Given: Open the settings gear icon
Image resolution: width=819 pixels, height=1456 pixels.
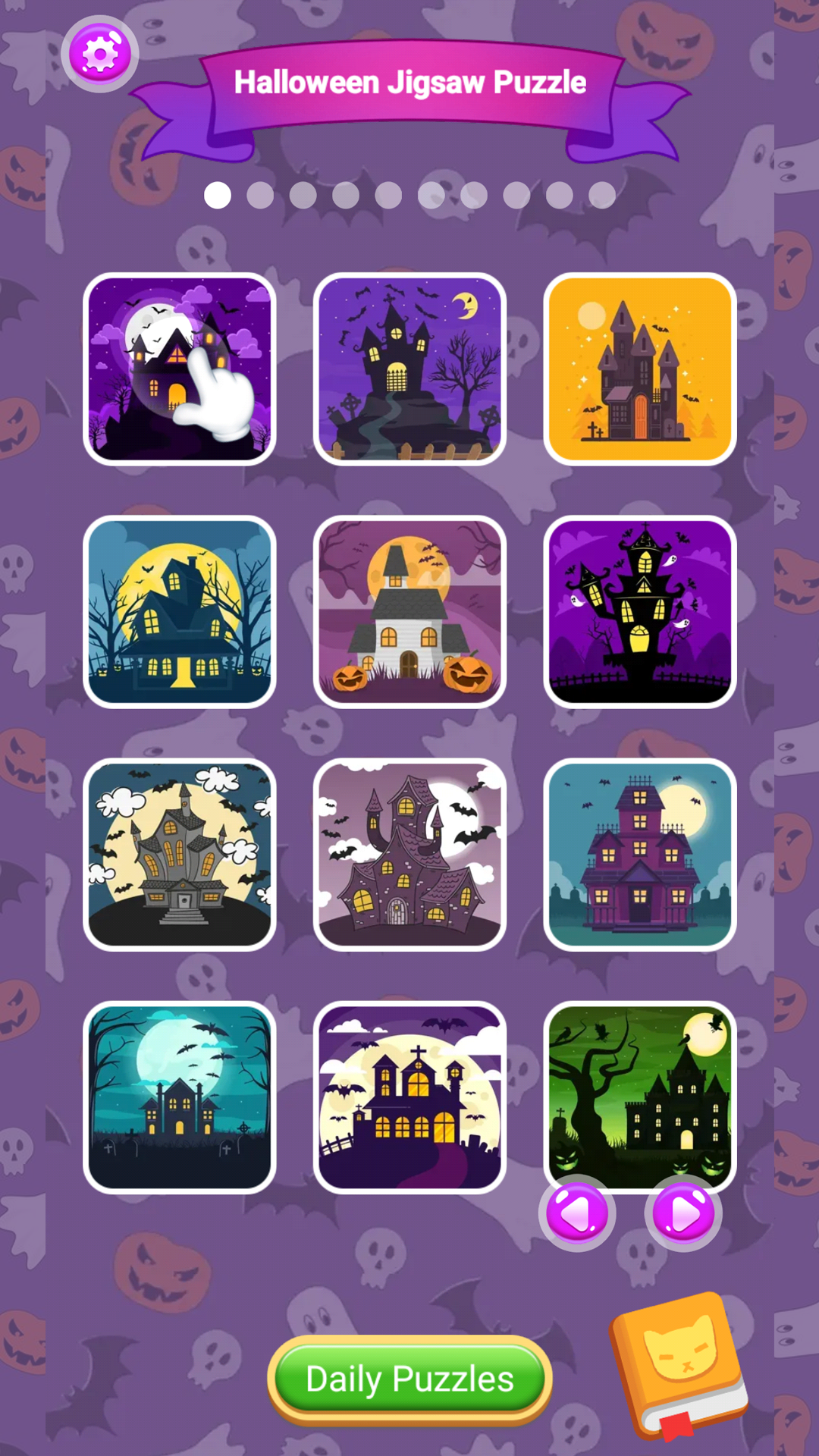Looking at the screenshot, I should 99,54.
